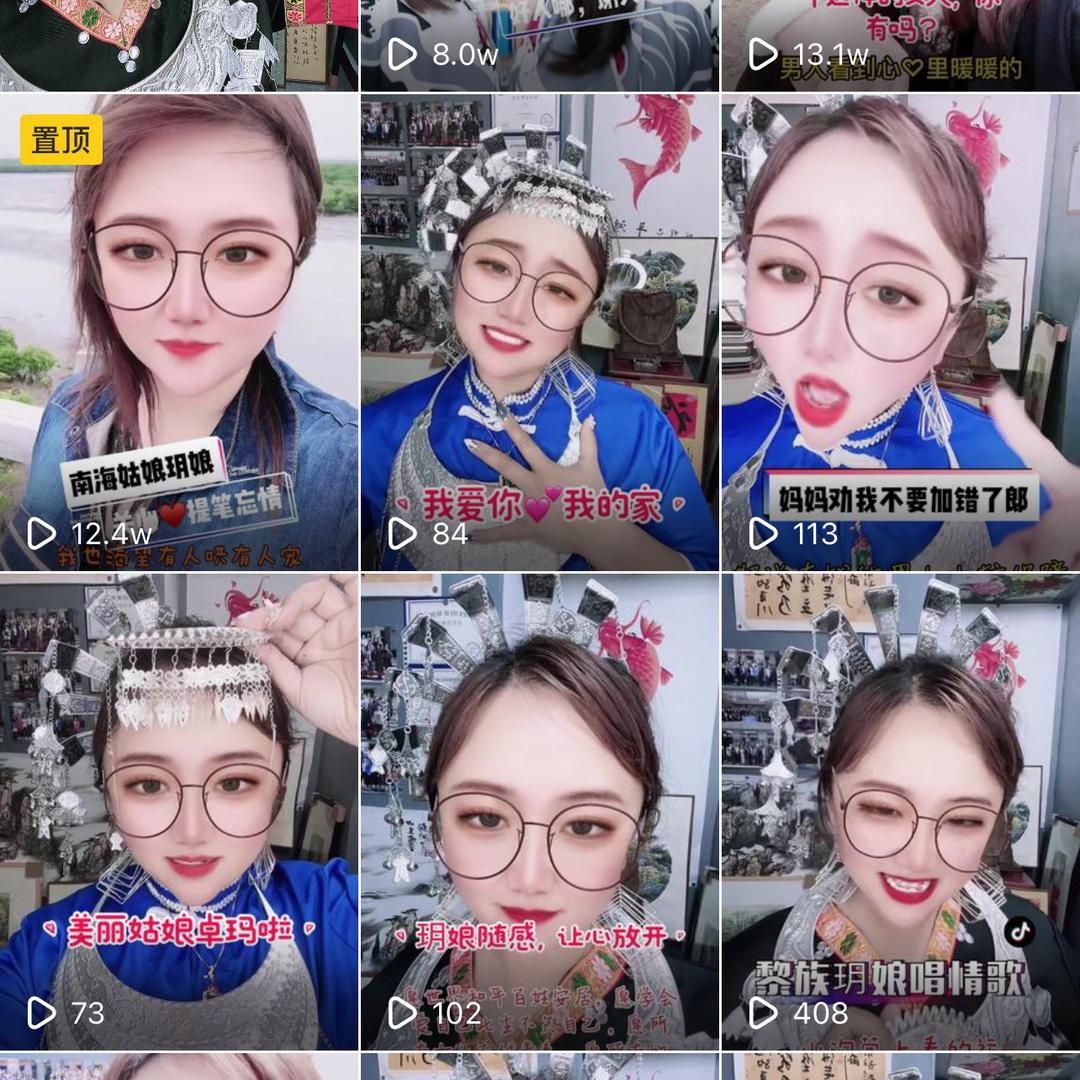1080x1080 pixels.
Task: Play the video 黎族玥娘唱情歌
Action: tap(900, 810)
